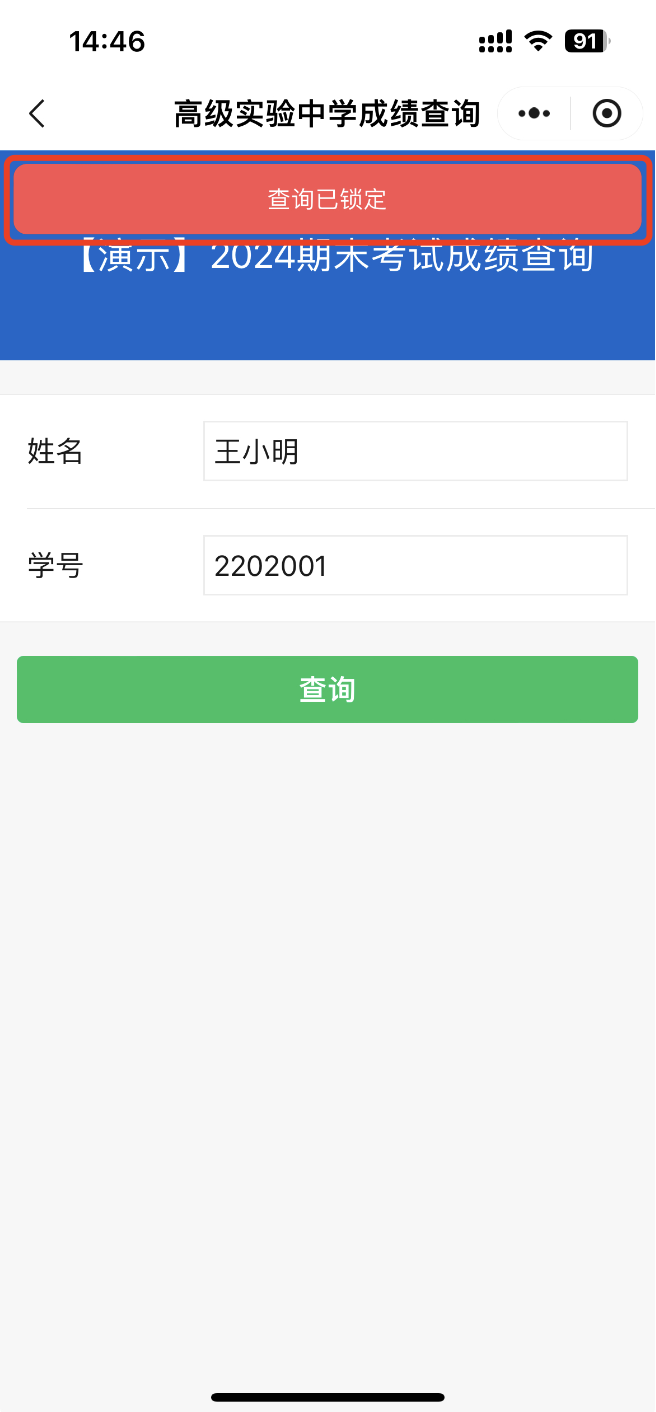Tap the green 查询 button

pyautogui.click(x=327, y=689)
